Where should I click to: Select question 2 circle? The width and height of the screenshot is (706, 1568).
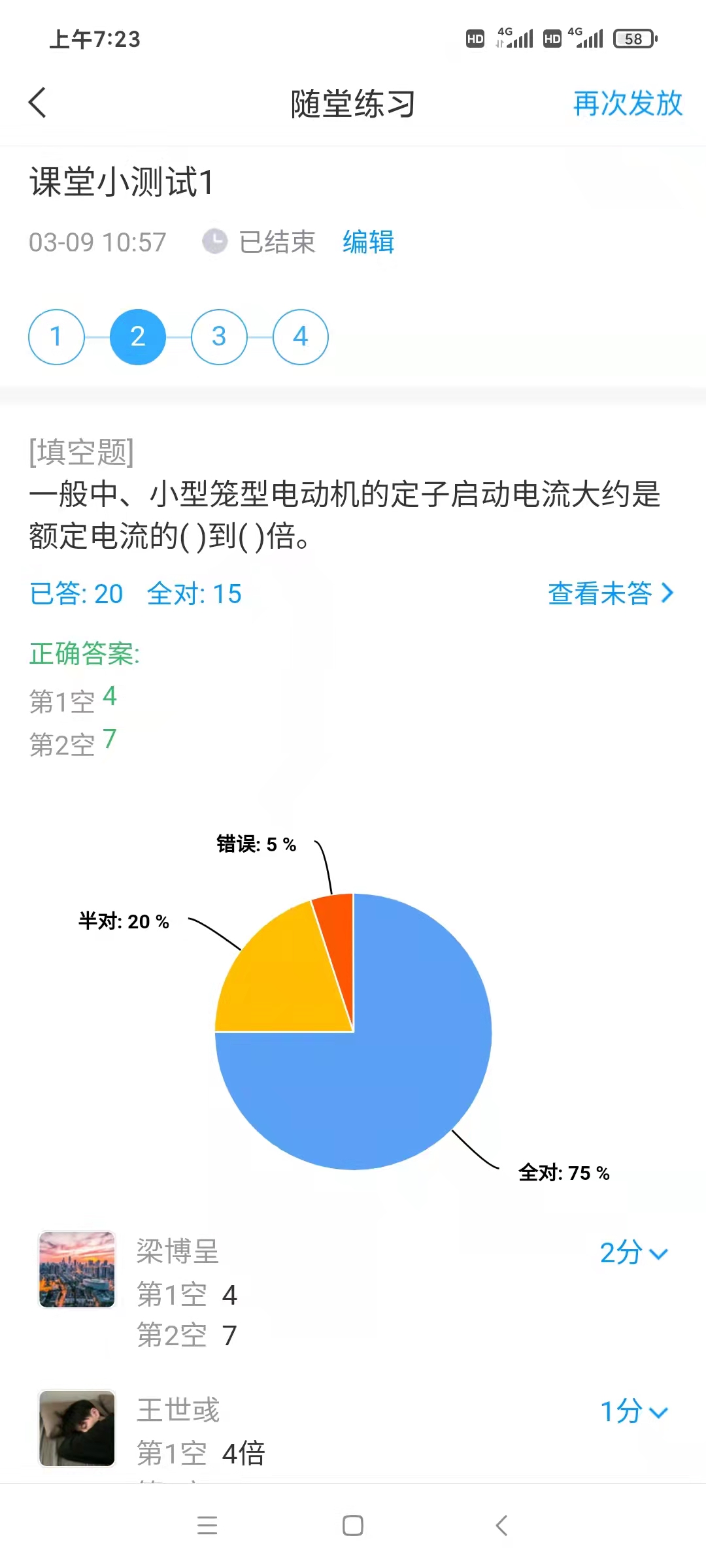[x=138, y=337]
